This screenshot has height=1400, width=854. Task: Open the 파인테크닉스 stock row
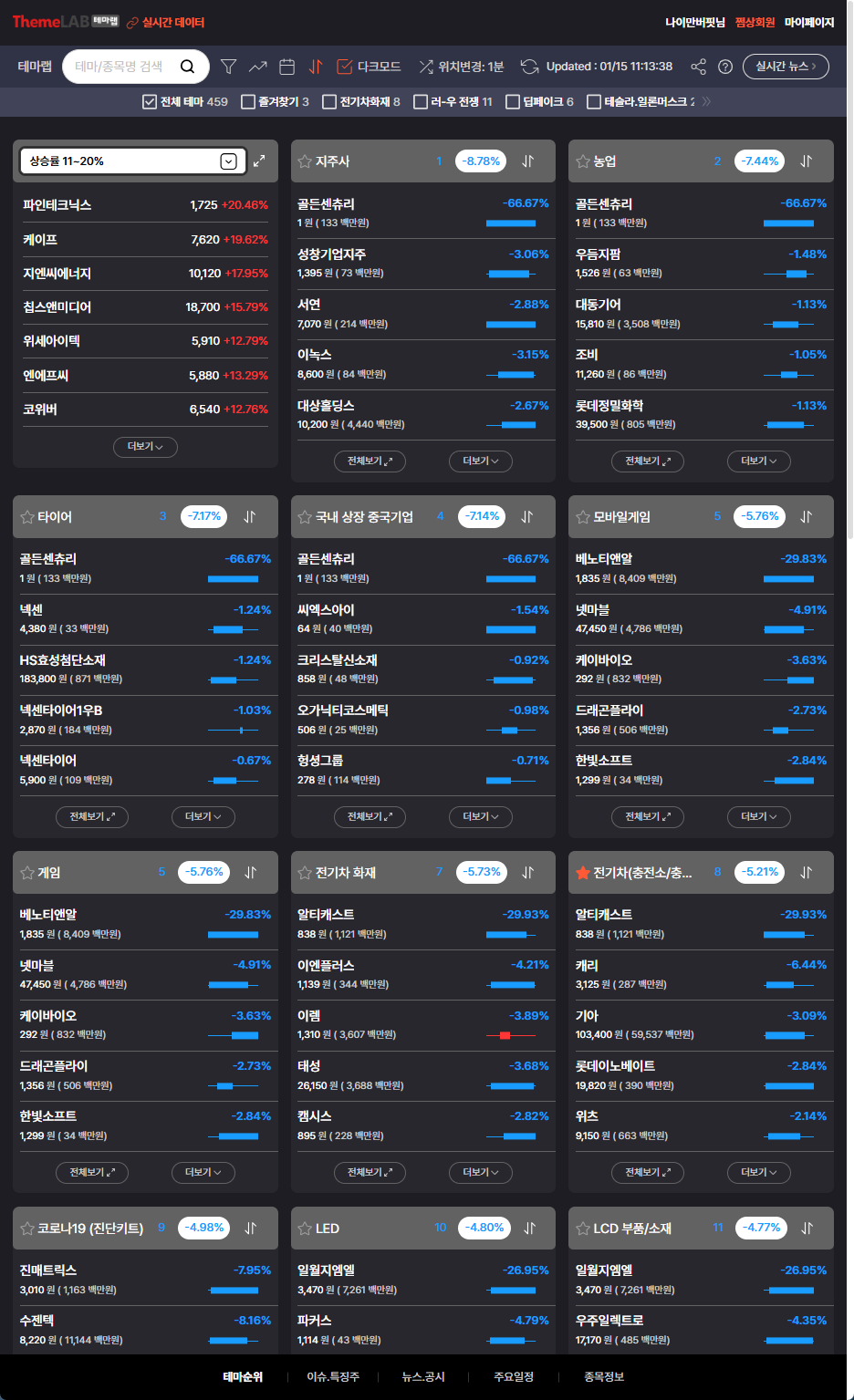pyautogui.click(x=145, y=205)
